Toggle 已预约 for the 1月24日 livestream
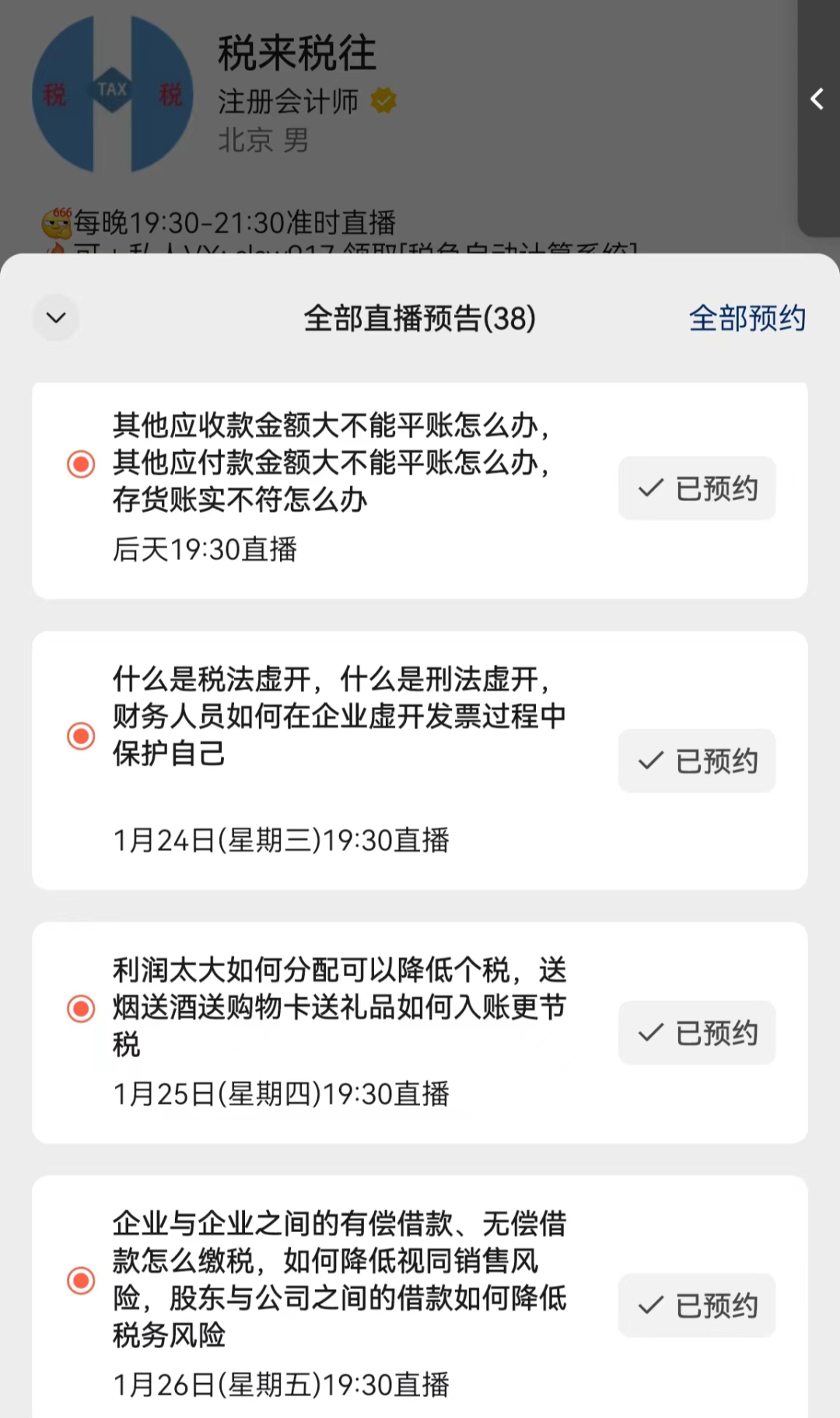 697,761
